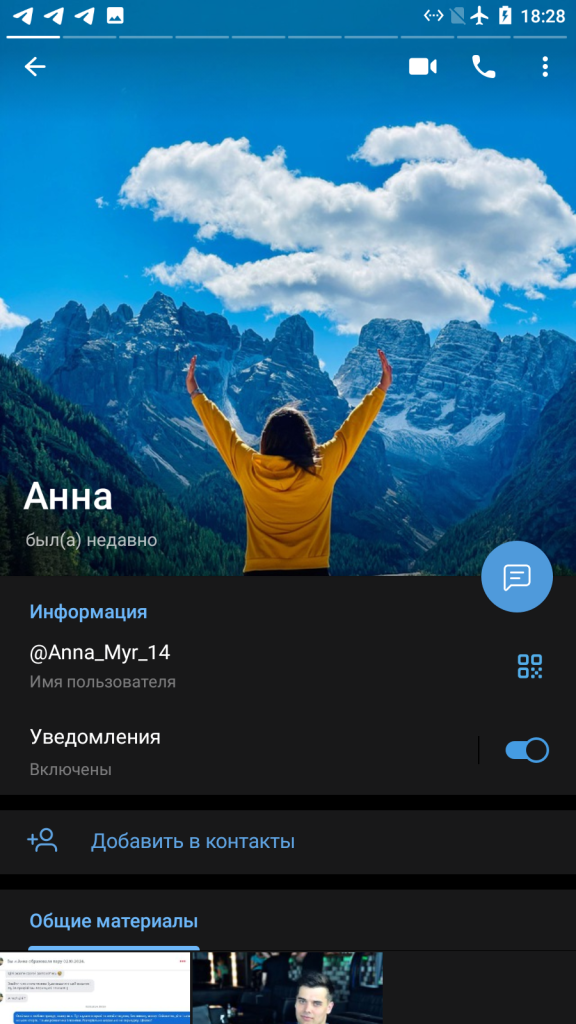Tap the @Anna_Myr_14 username row
The height and width of the screenshot is (1024, 576).
[x=248, y=666]
